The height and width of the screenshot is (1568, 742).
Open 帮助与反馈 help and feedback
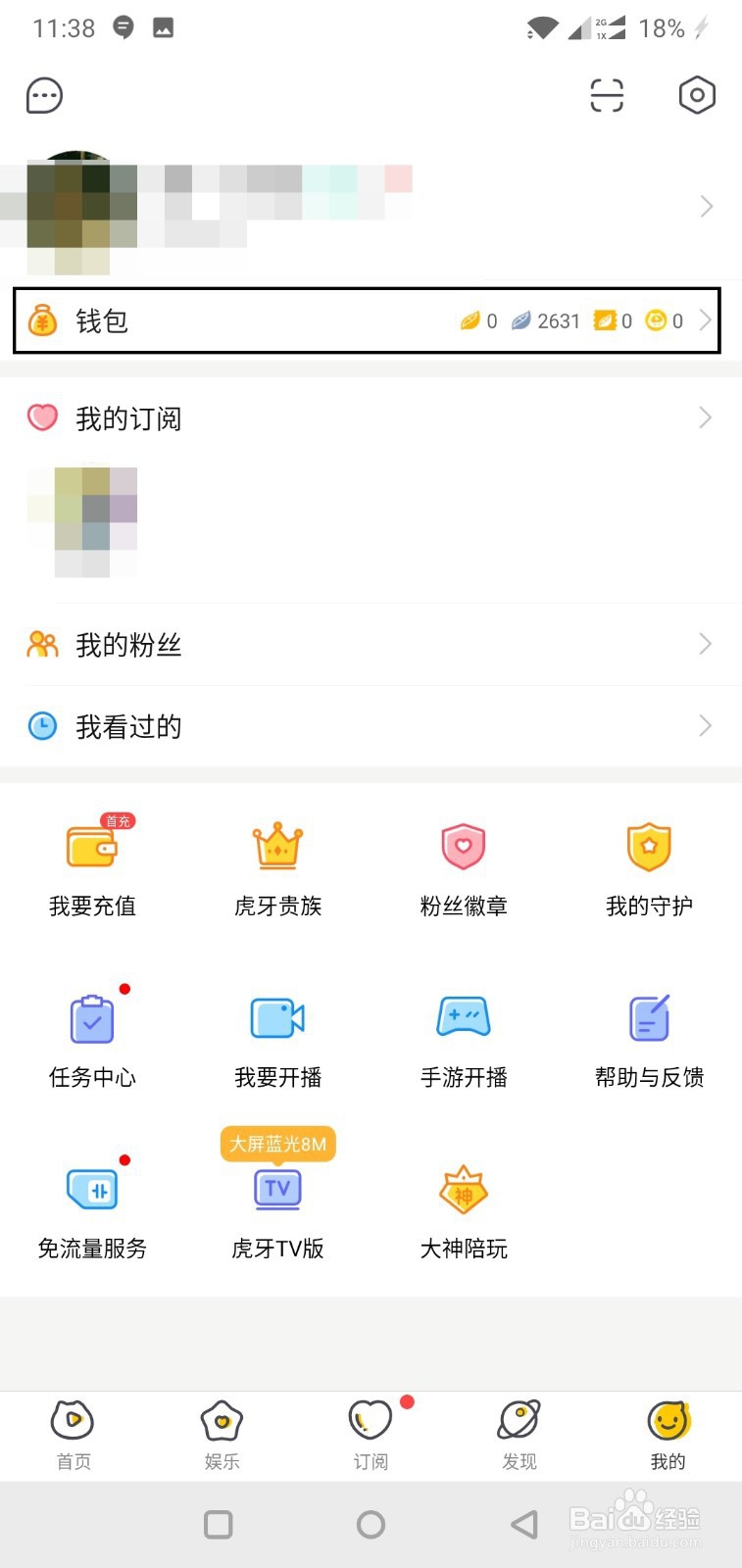(x=649, y=1019)
